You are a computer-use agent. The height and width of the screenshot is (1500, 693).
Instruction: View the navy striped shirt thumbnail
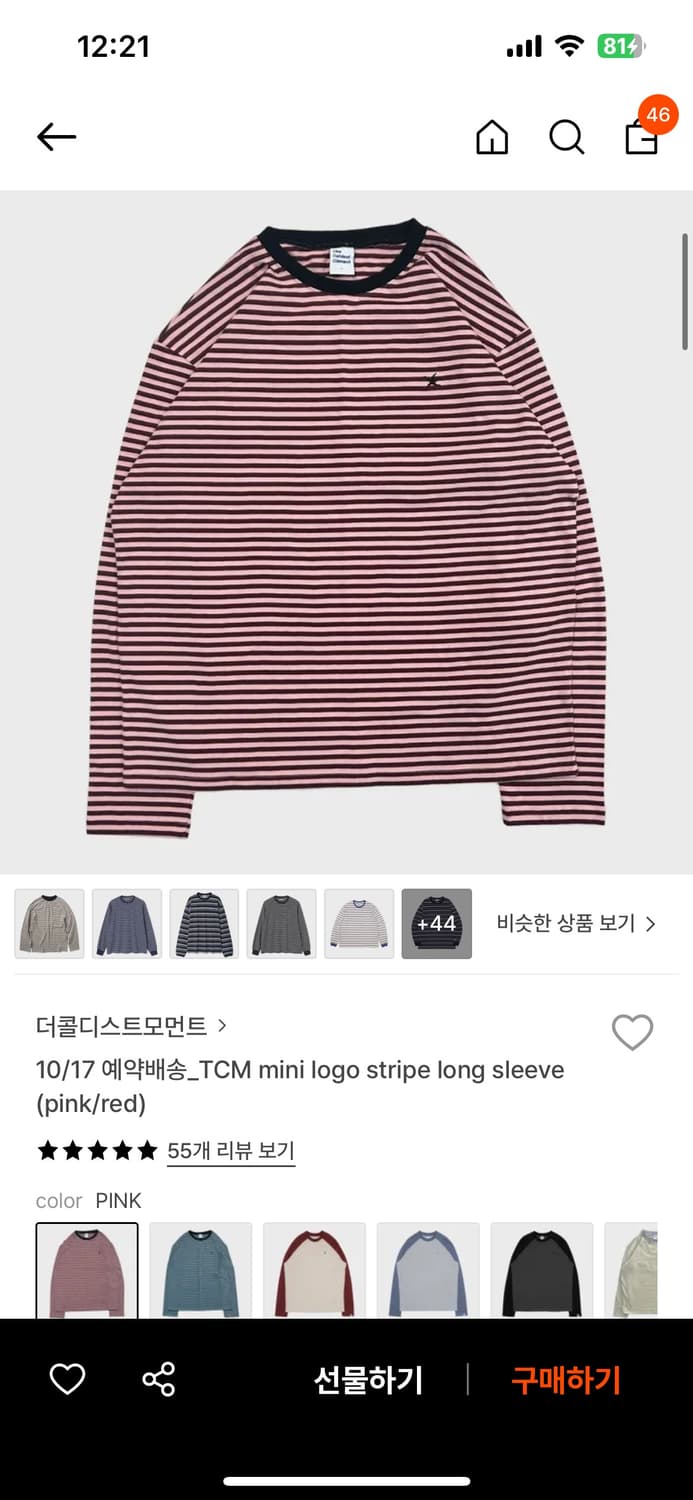pos(204,923)
